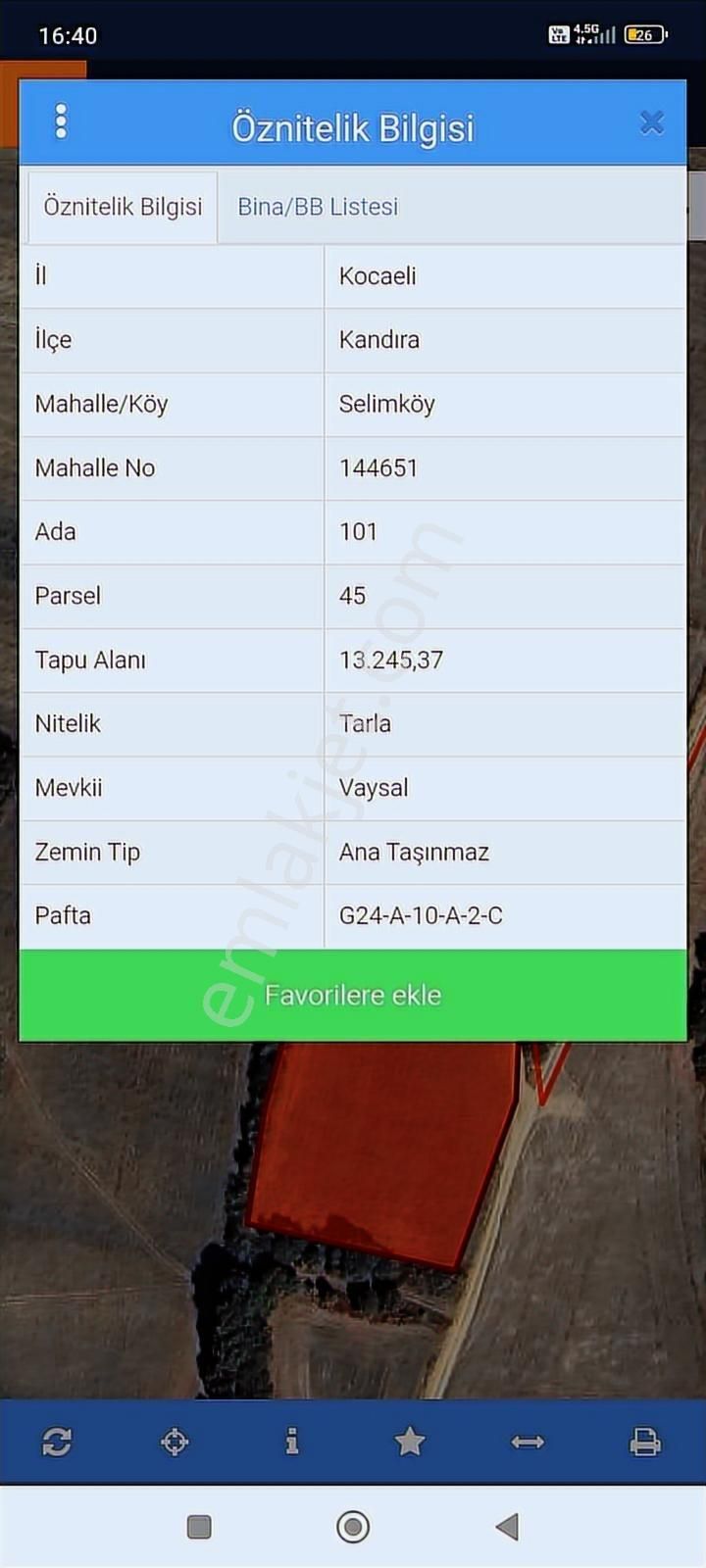Close the Öznitelik Bilgisi dialog
Image resolution: width=706 pixels, height=1568 pixels.
[x=652, y=122]
